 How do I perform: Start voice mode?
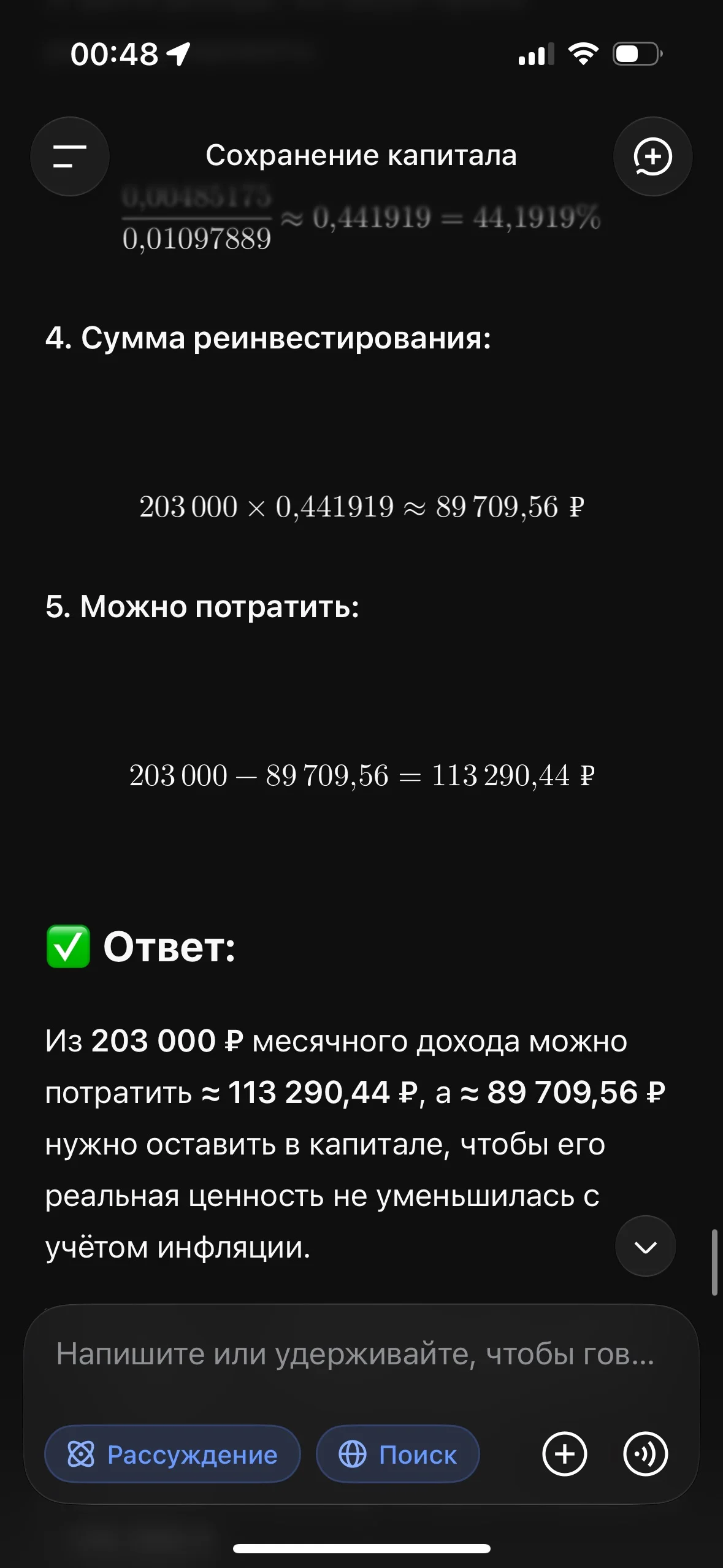645,1454
